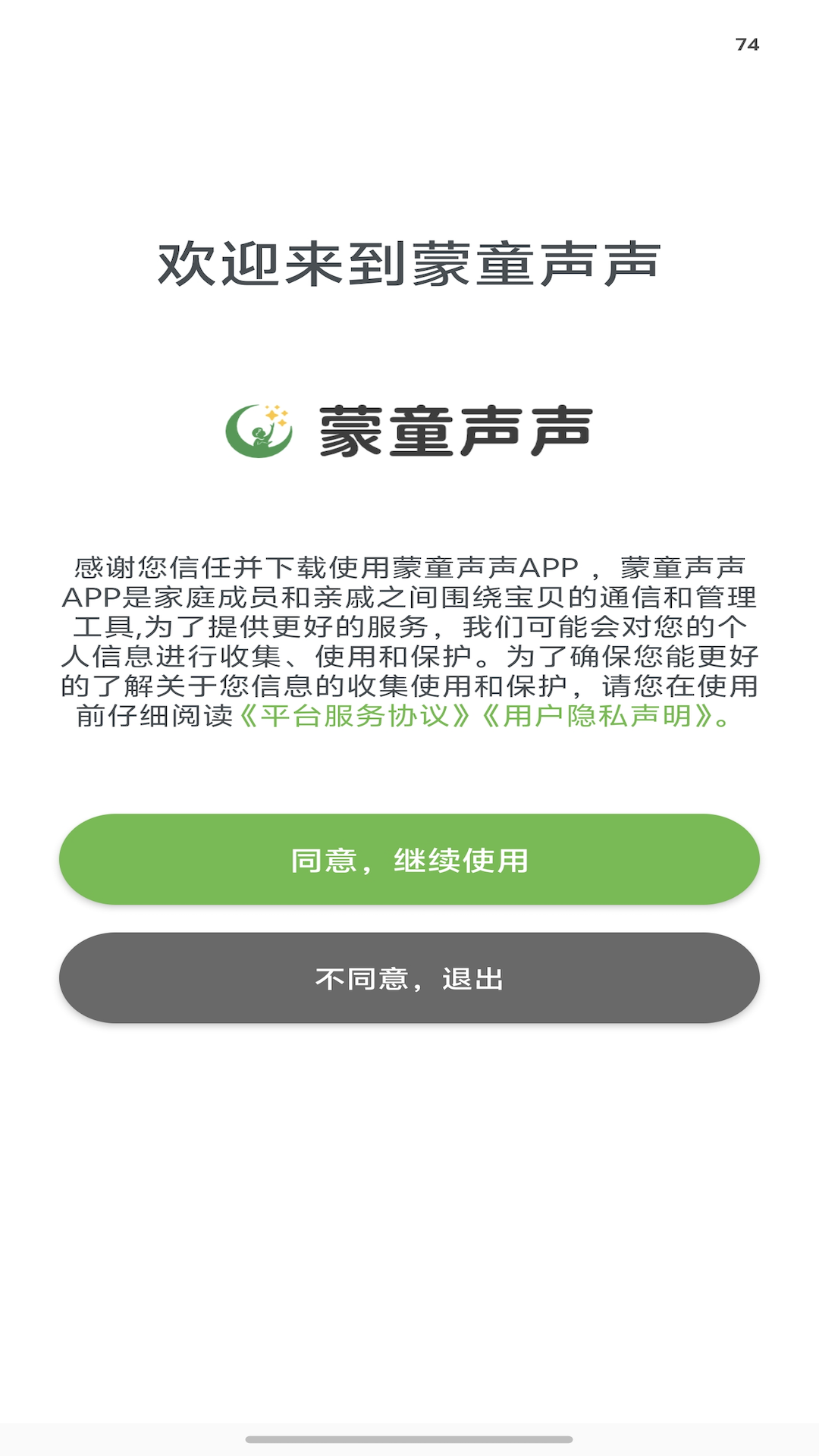
Task: Tap 不同意，退出 to decline and exit
Action: (x=409, y=978)
